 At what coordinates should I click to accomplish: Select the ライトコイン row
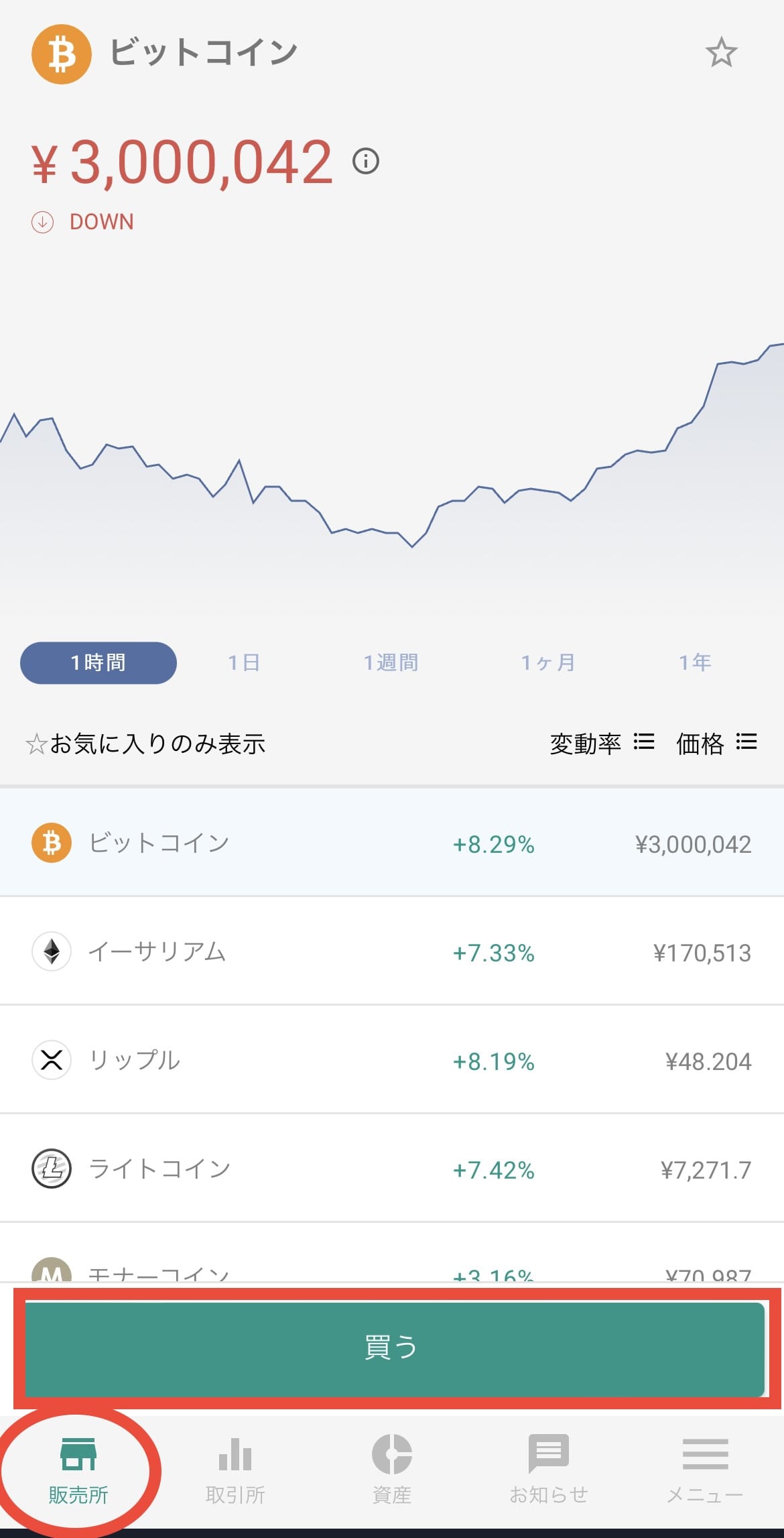pyautogui.click(x=392, y=1169)
